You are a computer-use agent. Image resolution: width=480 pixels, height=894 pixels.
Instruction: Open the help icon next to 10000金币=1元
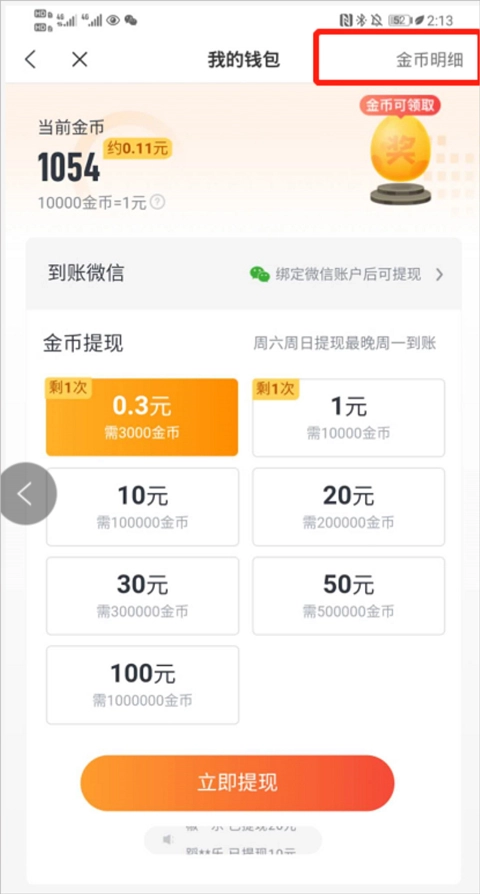(158, 202)
